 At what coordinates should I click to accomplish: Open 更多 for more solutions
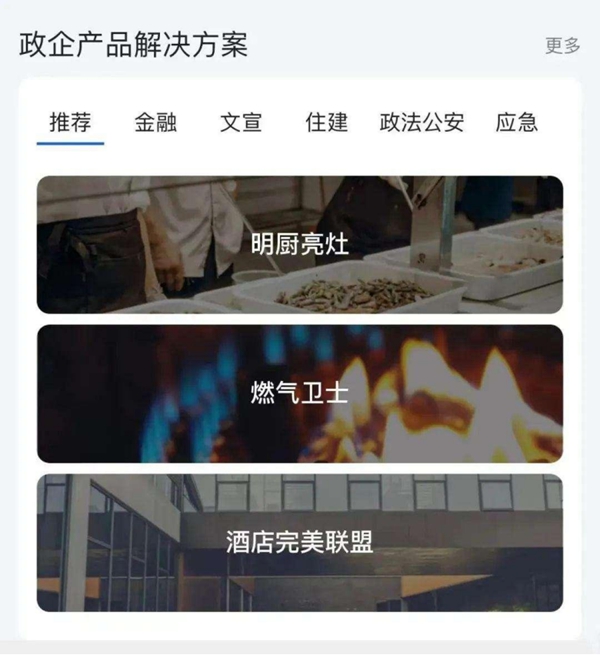tap(562, 45)
